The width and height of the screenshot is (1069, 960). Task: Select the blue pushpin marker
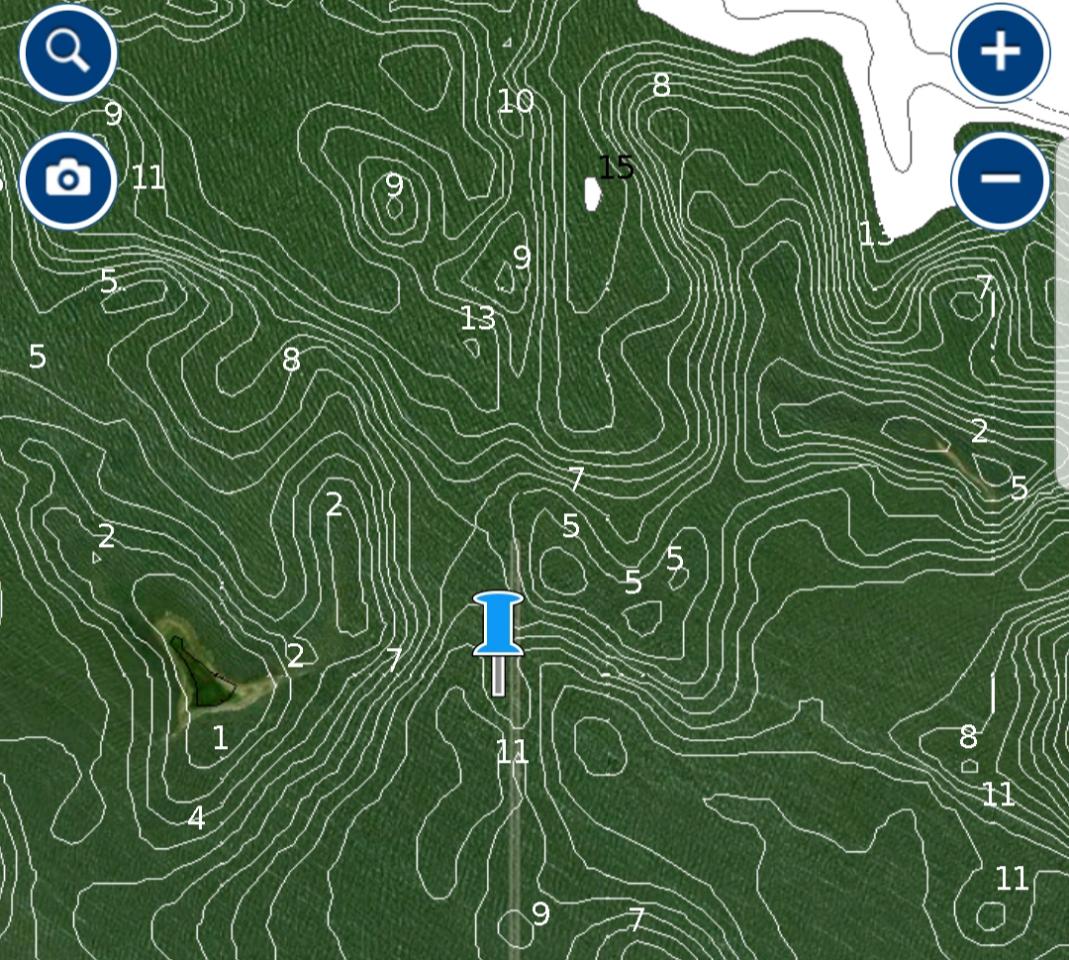click(x=498, y=628)
